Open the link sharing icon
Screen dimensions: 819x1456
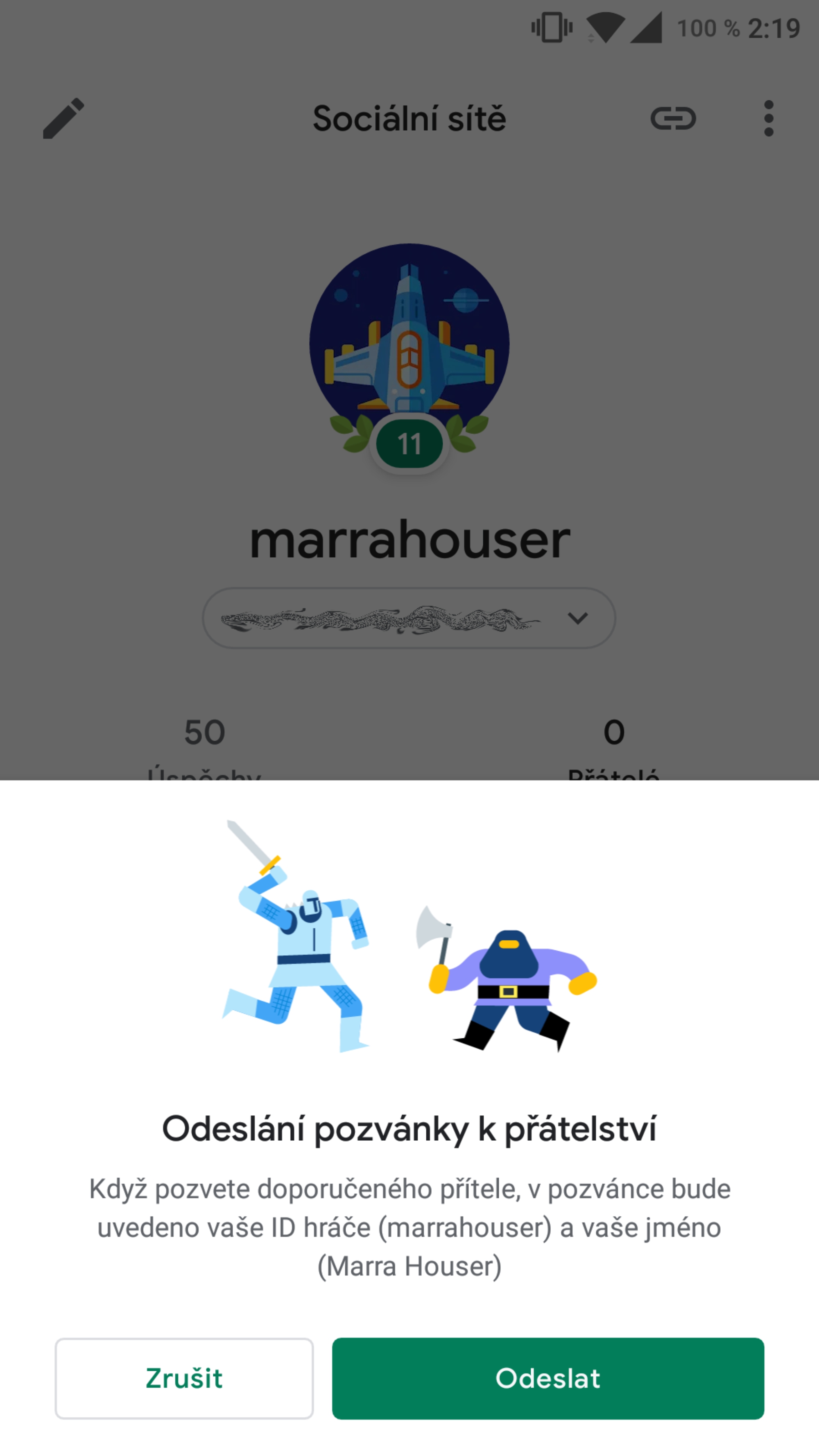coord(673,119)
